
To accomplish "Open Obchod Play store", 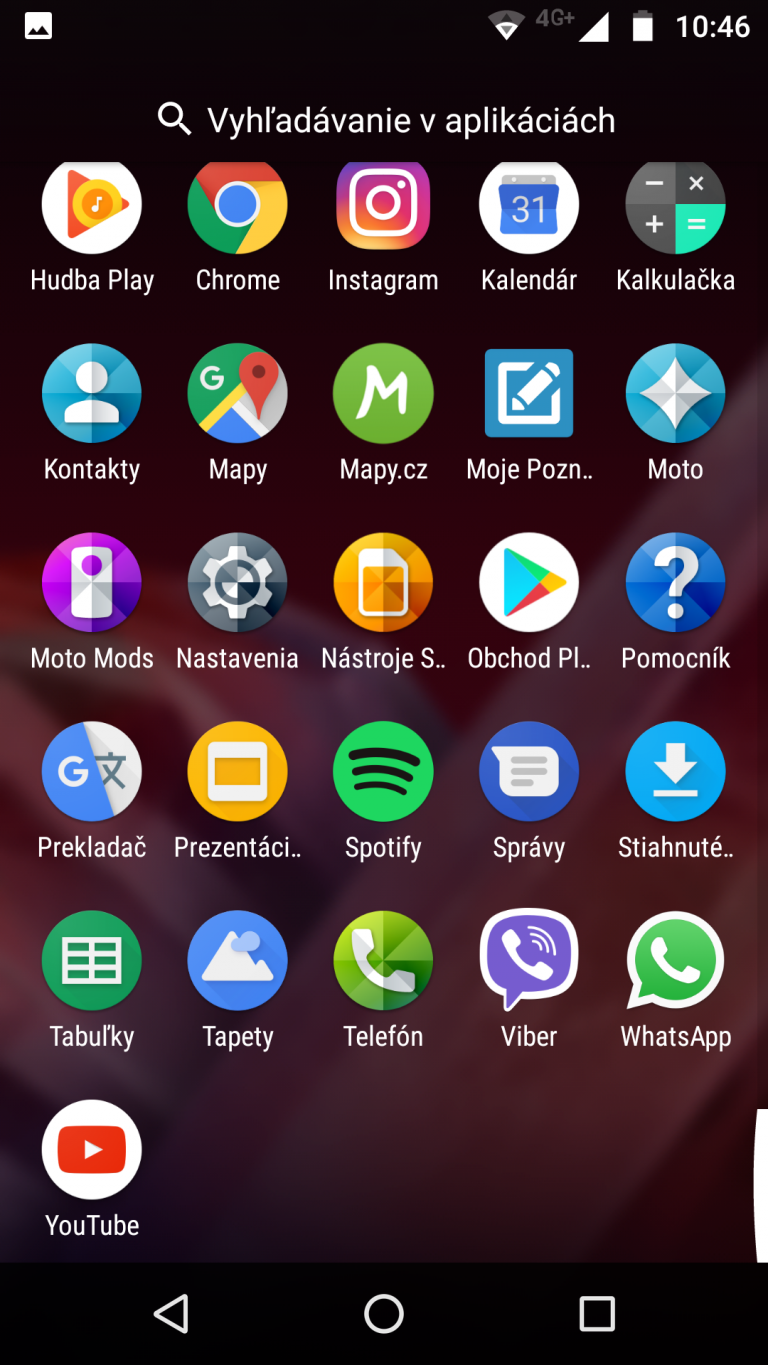I will point(529,583).
